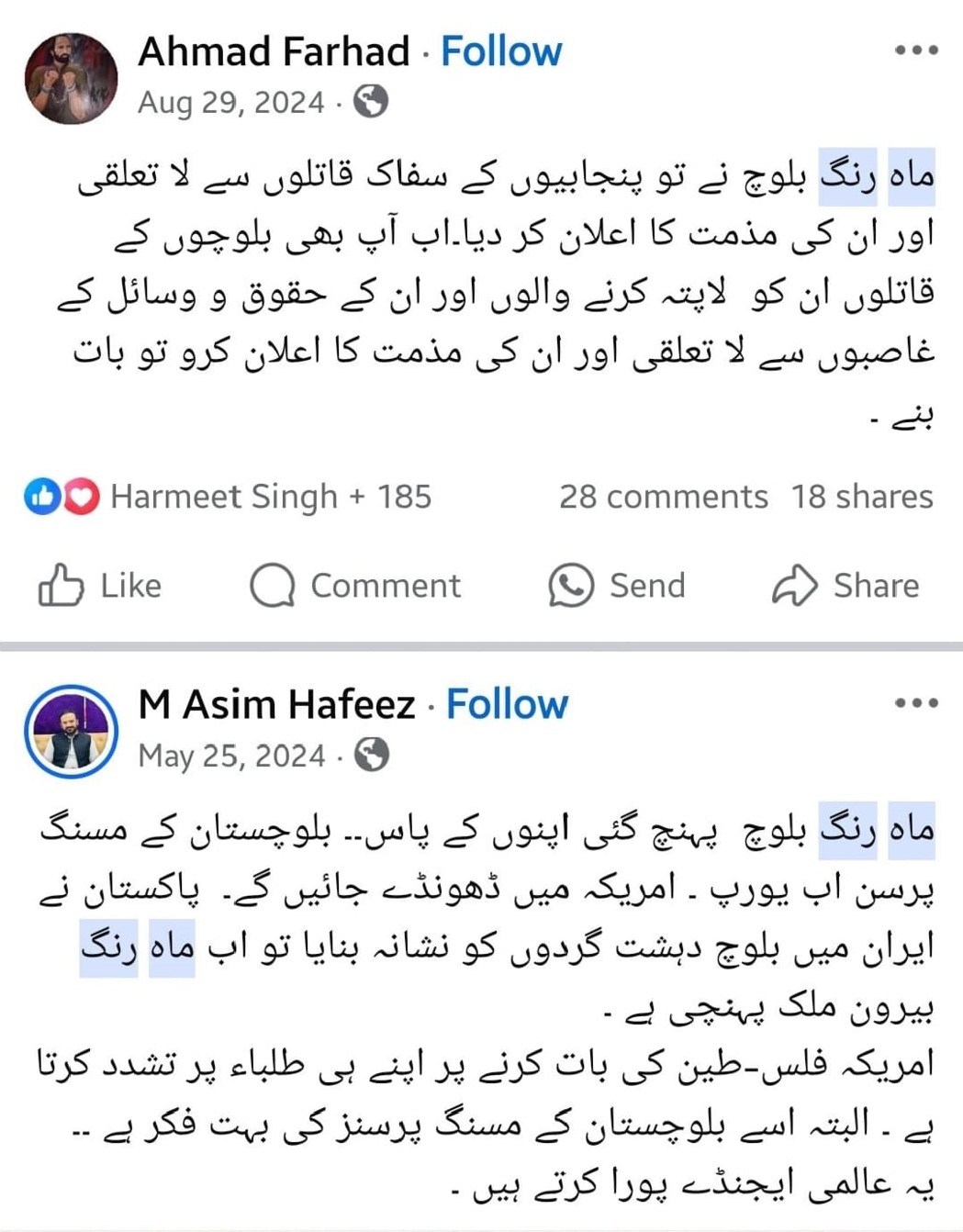
Task: Open the 28 comments
Action: (x=663, y=497)
